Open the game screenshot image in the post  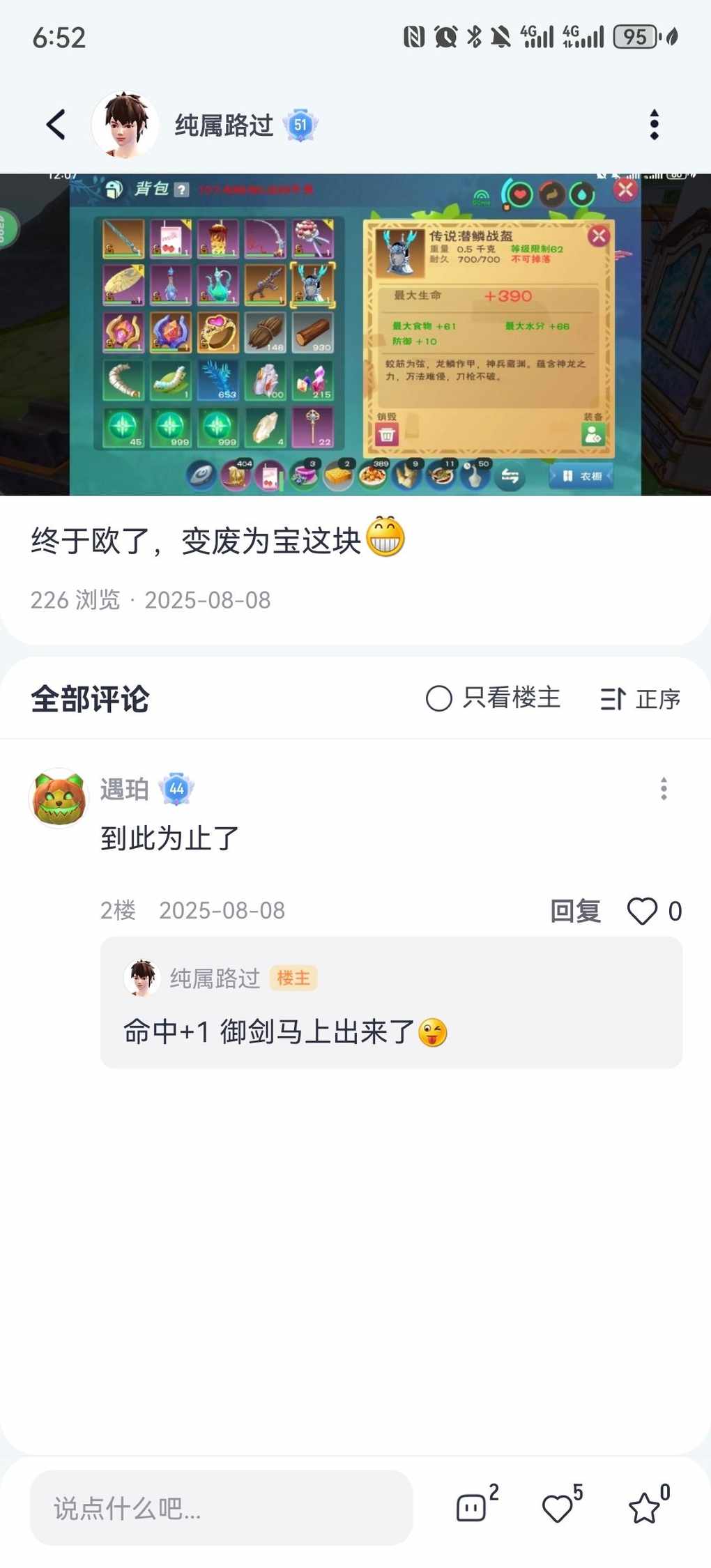(x=355, y=335)
